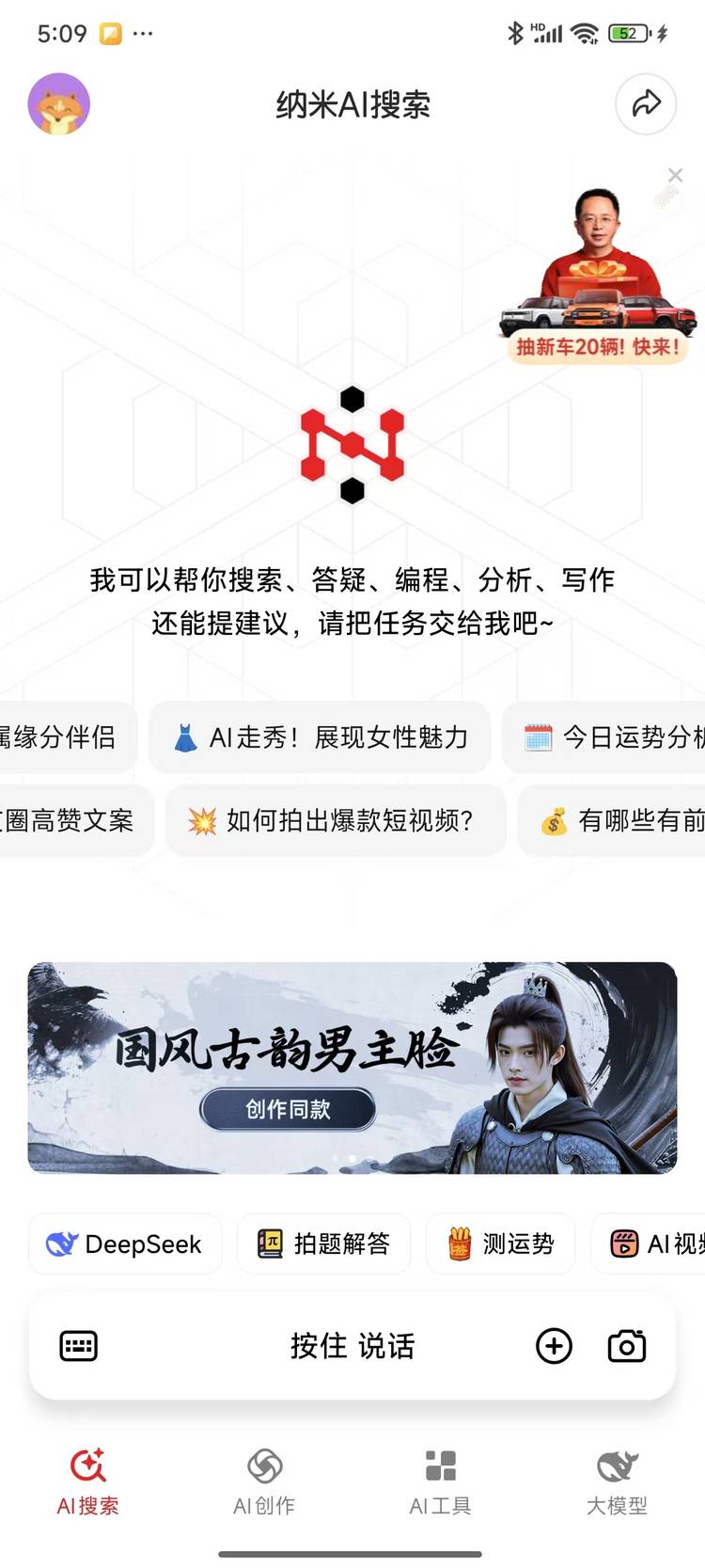The height and width of the screenshot is (1568, 705).
Task: Open the DeepSeek shortcut
Action: [125, 1243]
